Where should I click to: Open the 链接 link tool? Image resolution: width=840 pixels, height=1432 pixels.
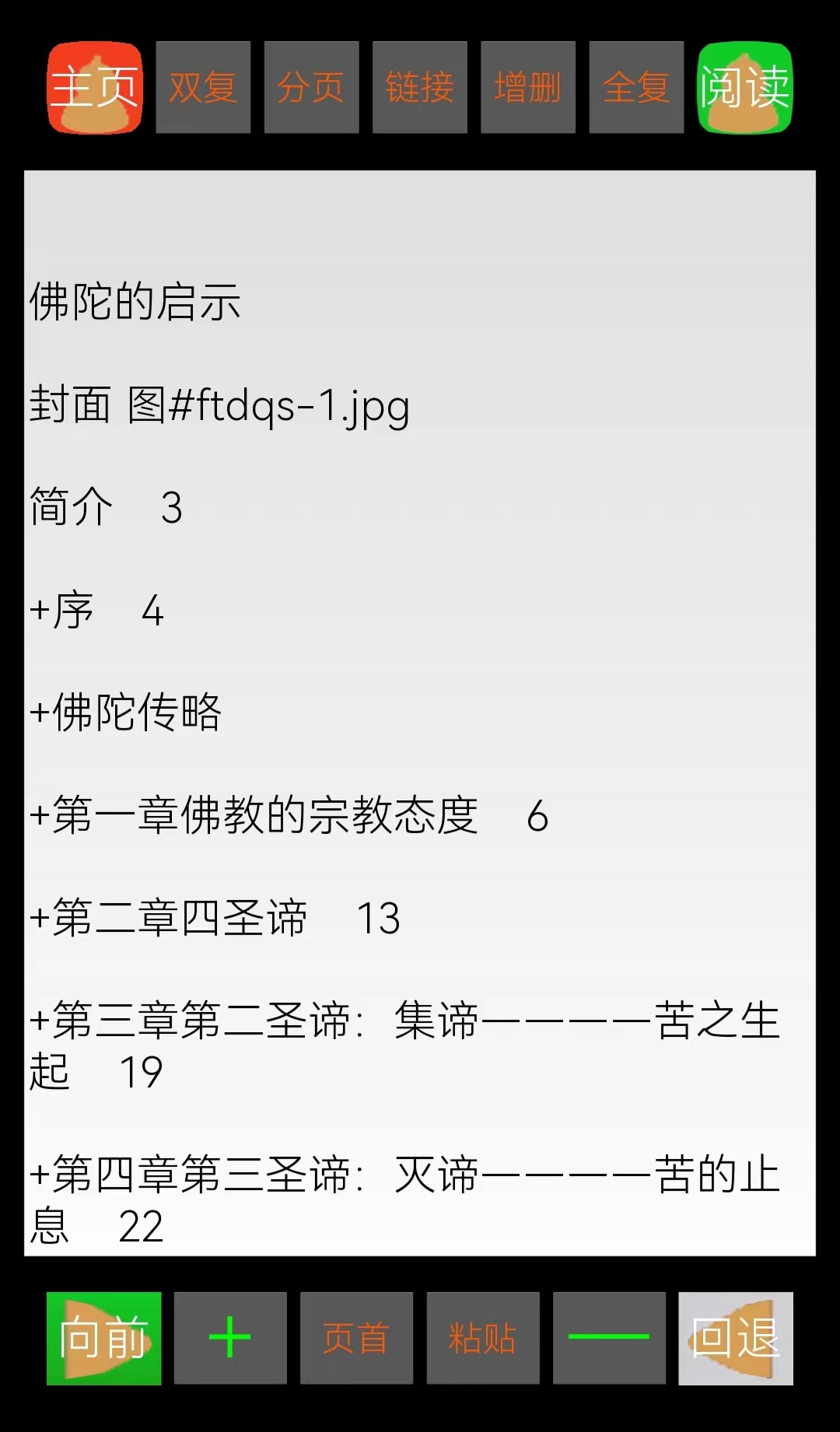[420, 87]
